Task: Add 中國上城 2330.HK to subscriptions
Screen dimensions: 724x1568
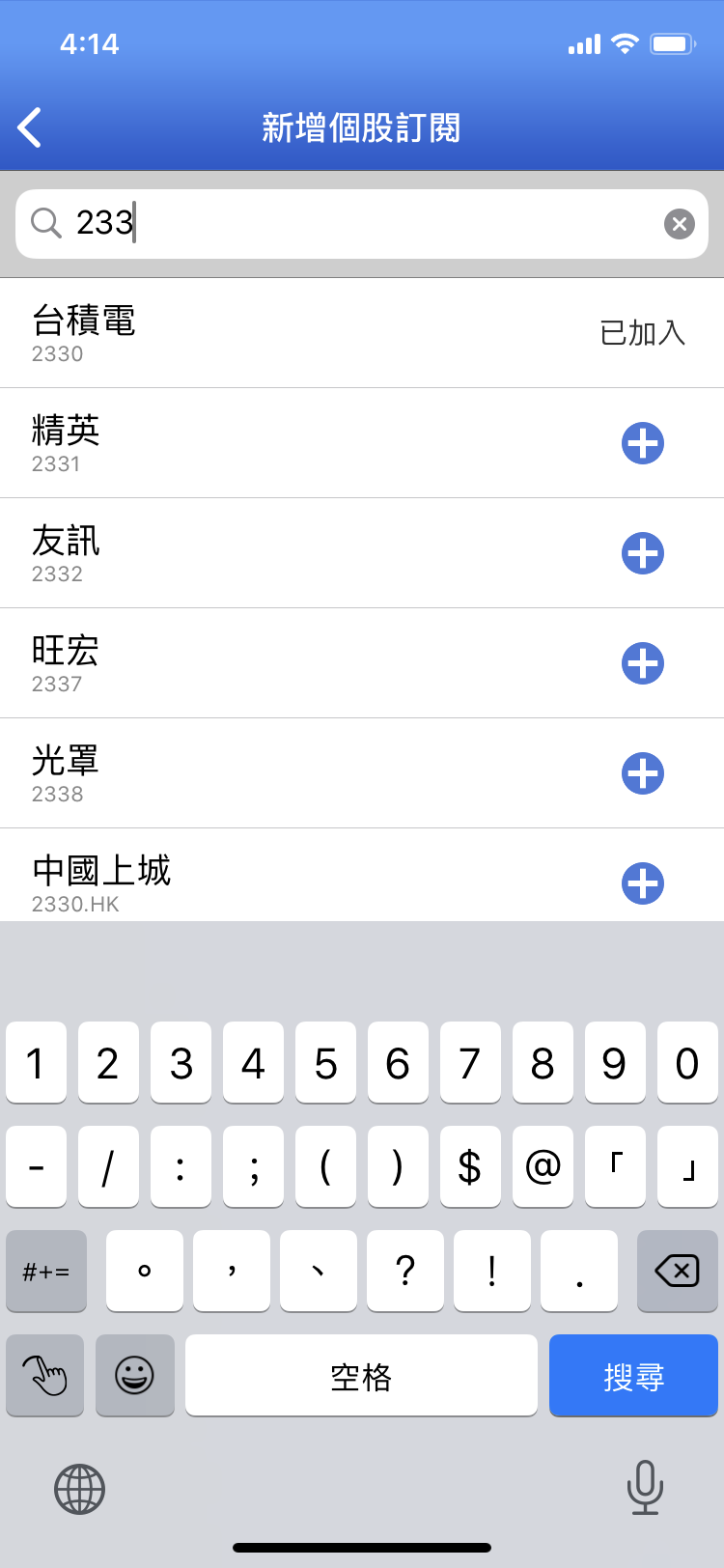Action: [x=642, y=882]
